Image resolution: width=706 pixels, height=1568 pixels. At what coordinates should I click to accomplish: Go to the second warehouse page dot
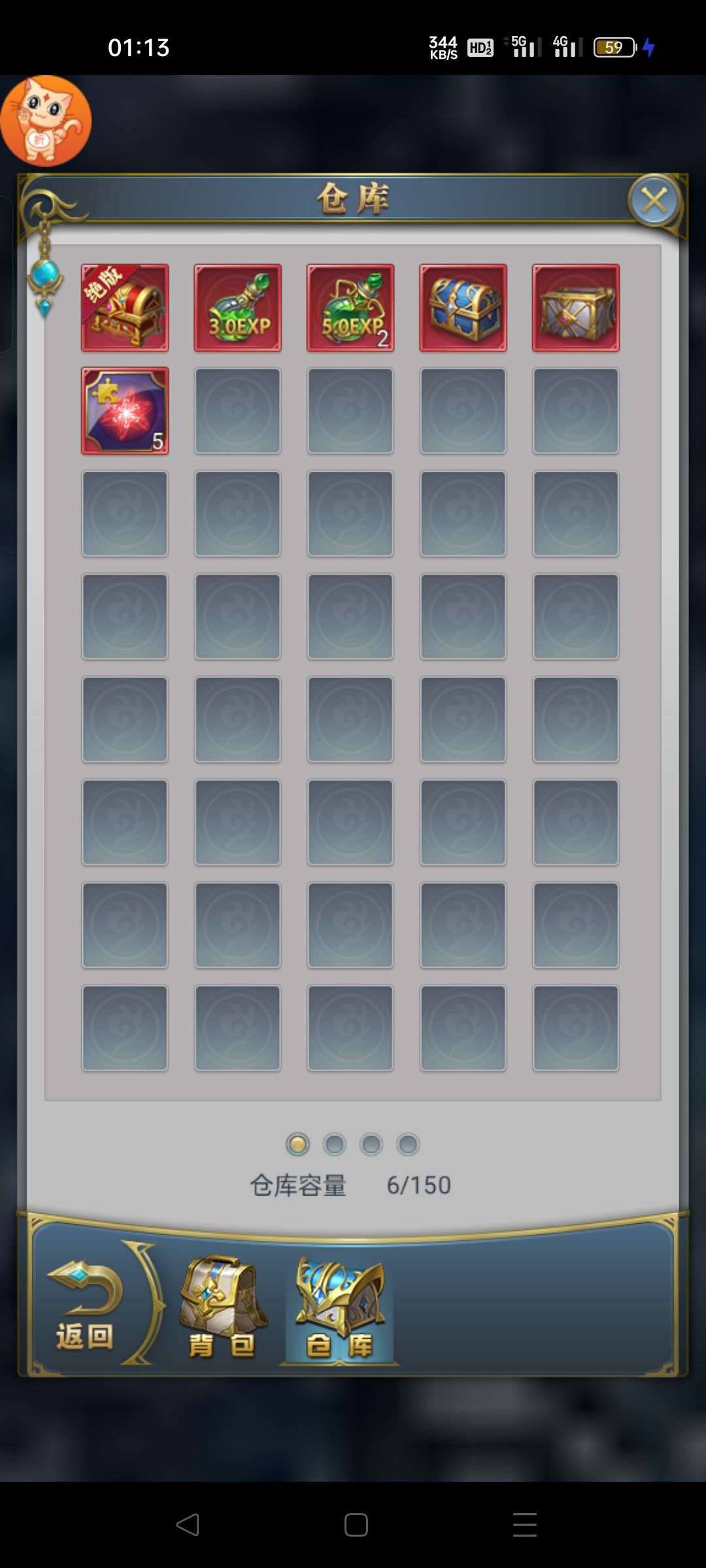pyautogui.click(x=334, y=1144)
